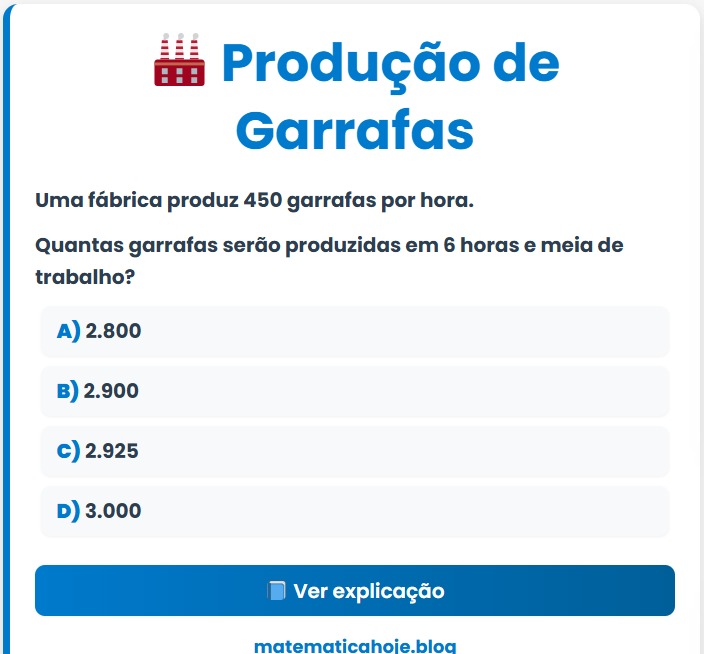Screen dimensions: 704x654
Task: Open the matematicahoje.blog link
Action: [x=355, y=645]
